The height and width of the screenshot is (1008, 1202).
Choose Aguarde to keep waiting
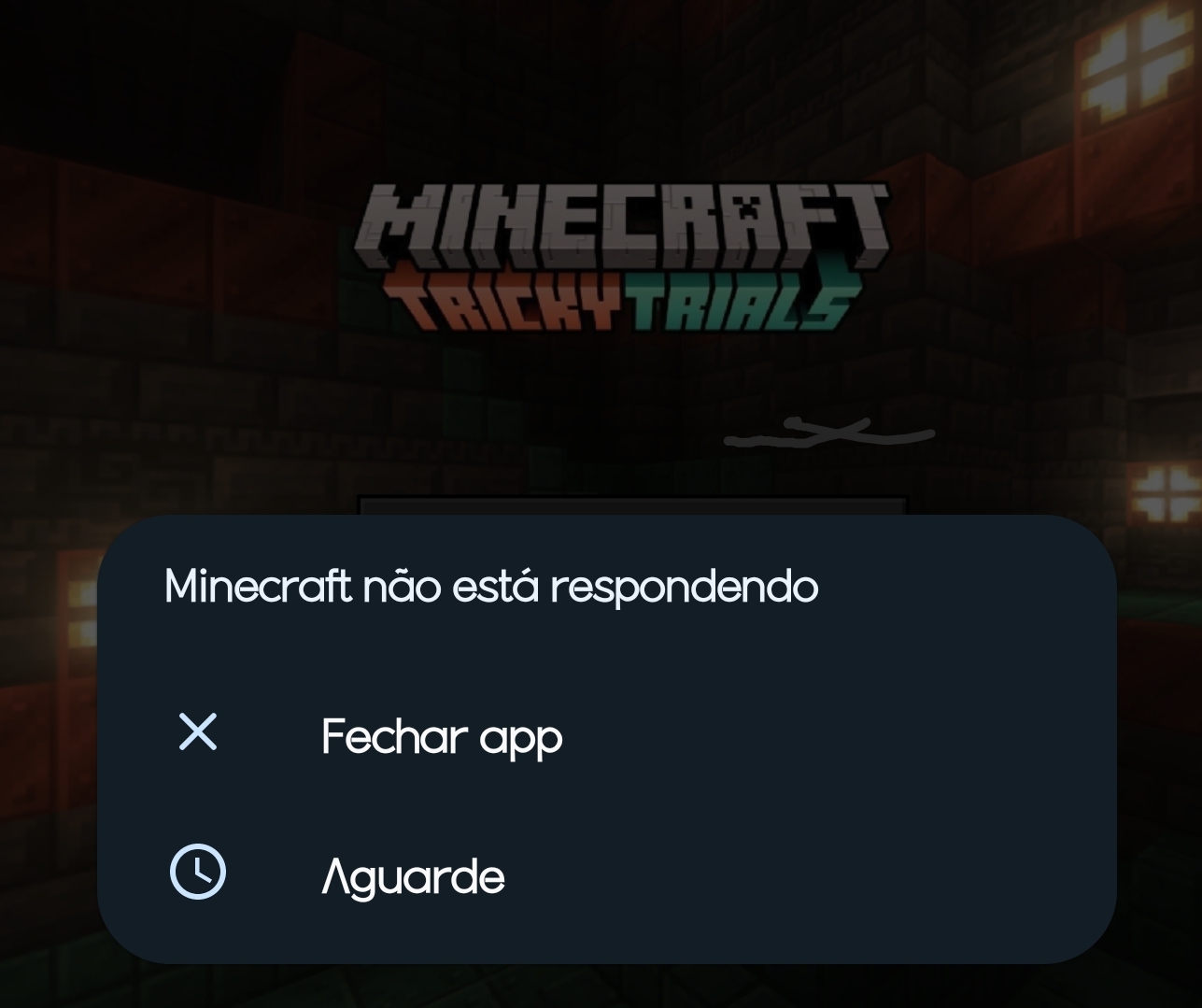click(413, 876)
